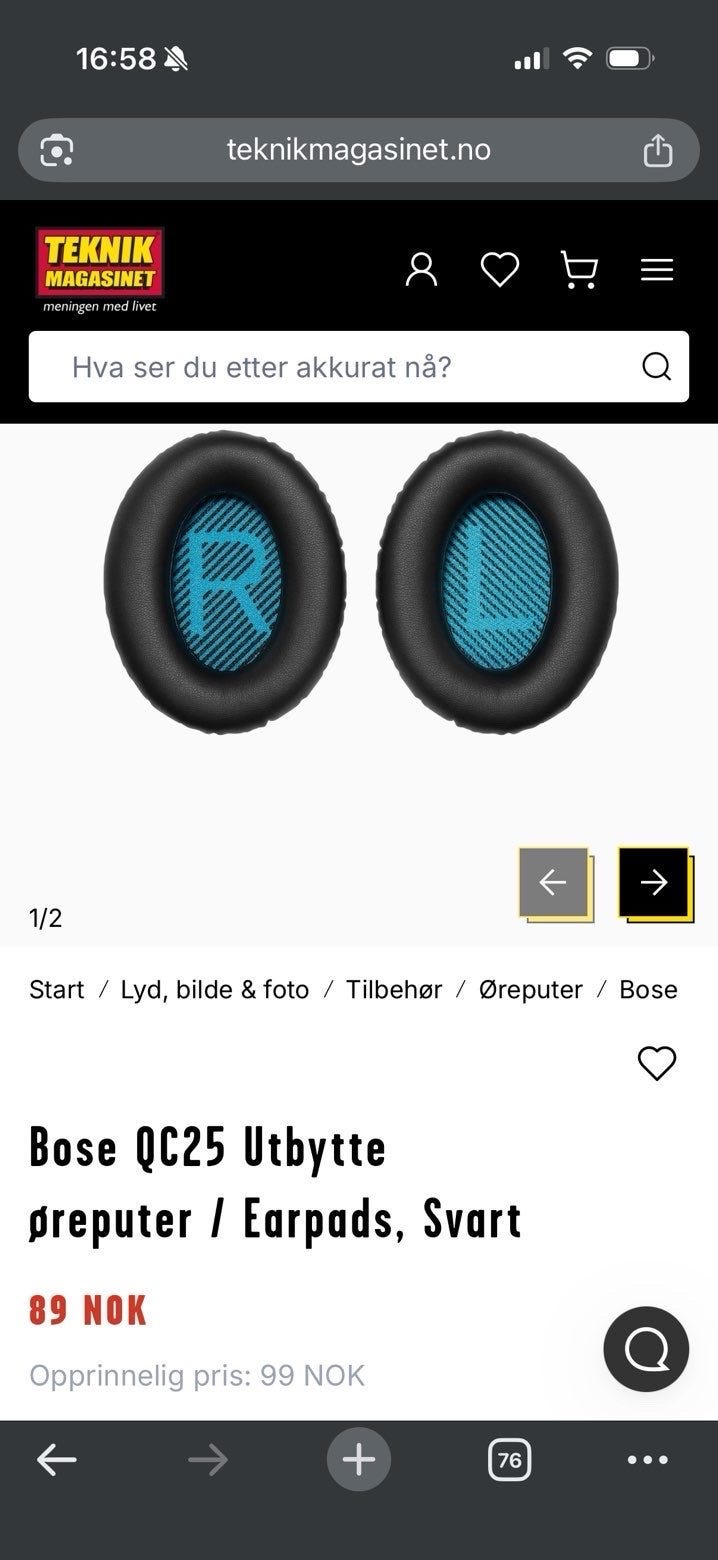Open the chat support bubble

pos(646,1349)
